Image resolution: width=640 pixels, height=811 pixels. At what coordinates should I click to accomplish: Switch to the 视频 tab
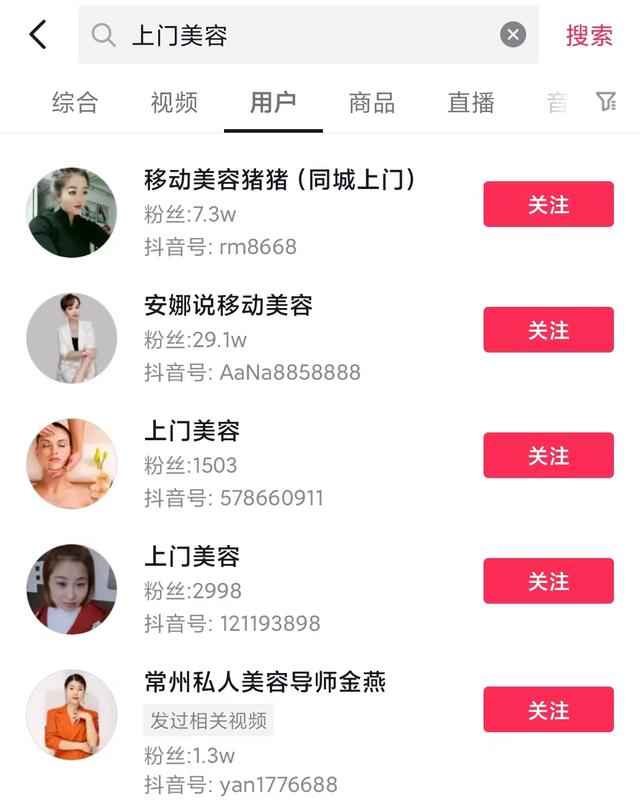pos(174,102)
